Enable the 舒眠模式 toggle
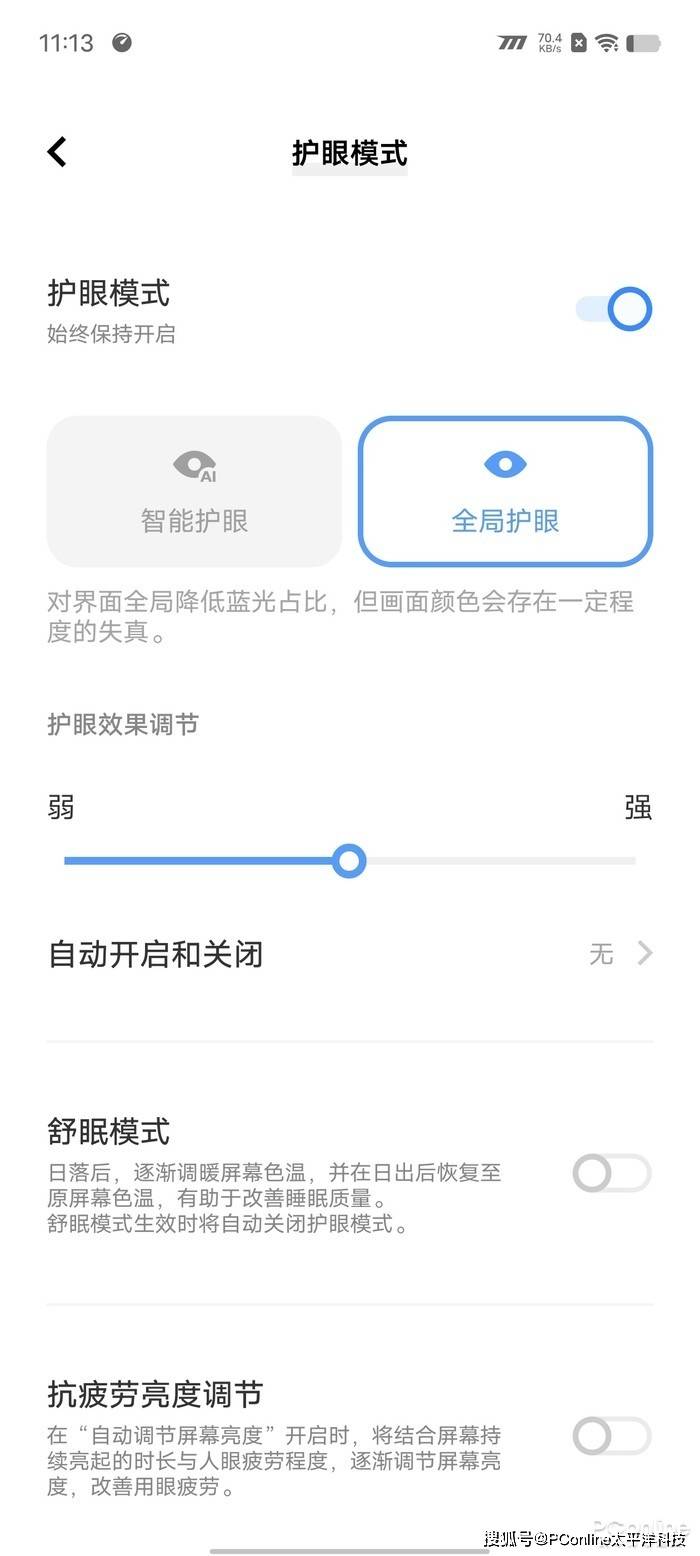The width and height of the screenshot is (700, 1556). (611, 1173)
